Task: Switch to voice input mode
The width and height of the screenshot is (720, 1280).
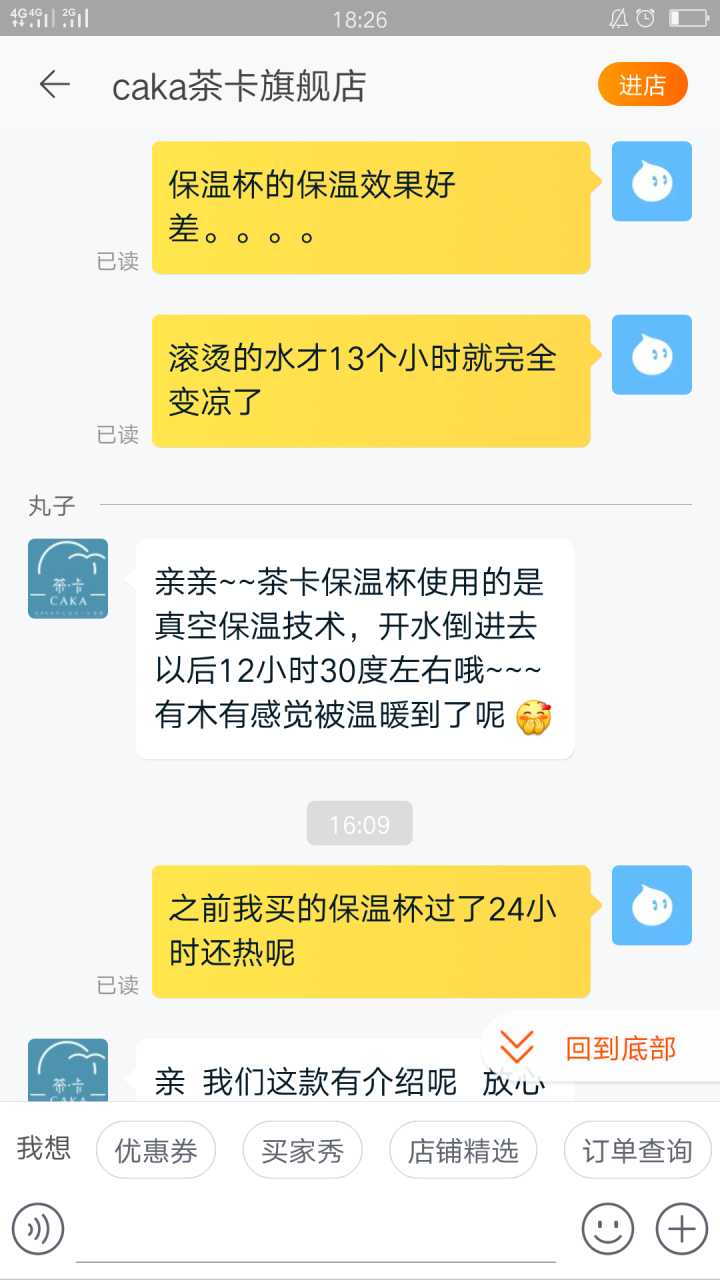Action: pos(38,1228)
